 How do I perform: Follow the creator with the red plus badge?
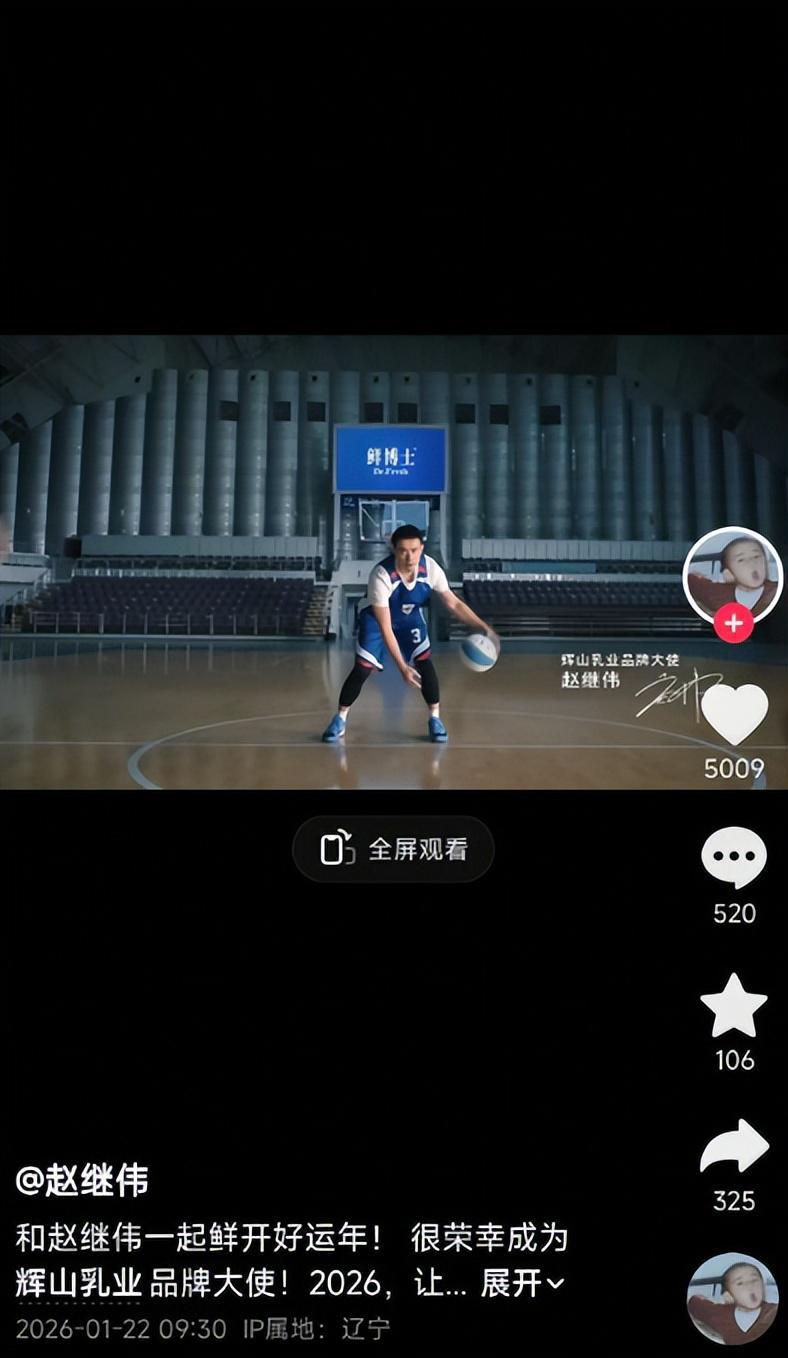click(x=733, y=624)
